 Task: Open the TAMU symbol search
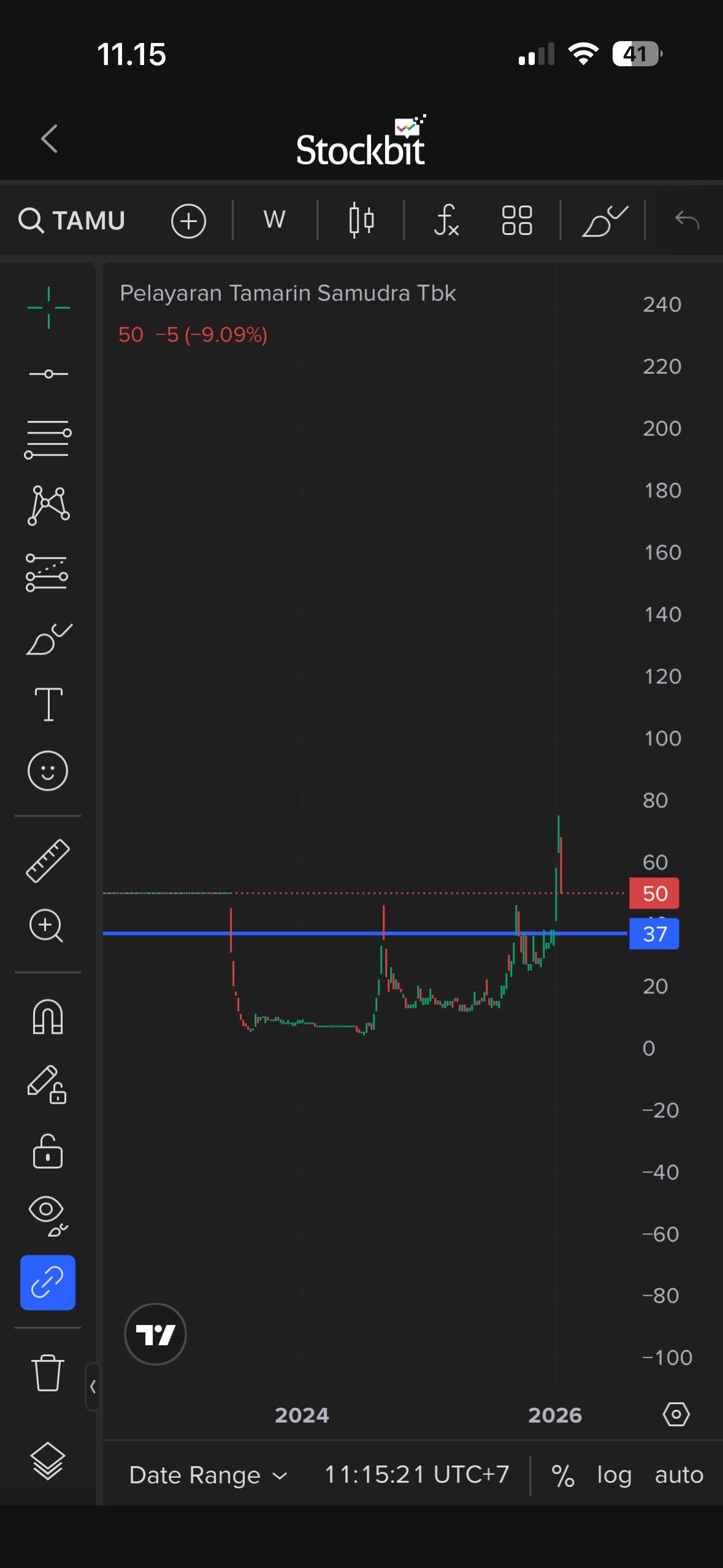(72, 220)
